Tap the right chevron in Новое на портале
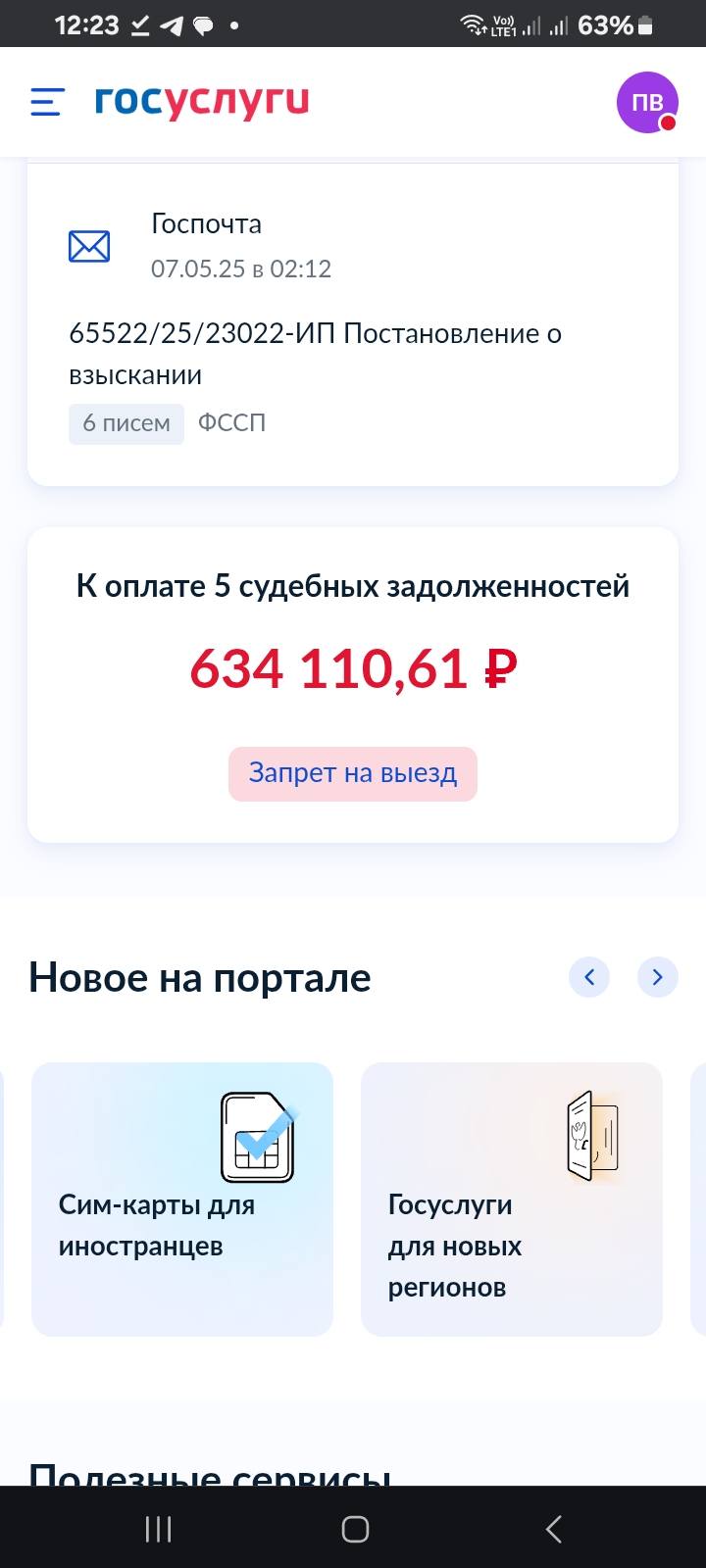Viewport: 706px width, 1568px height. 658,977
